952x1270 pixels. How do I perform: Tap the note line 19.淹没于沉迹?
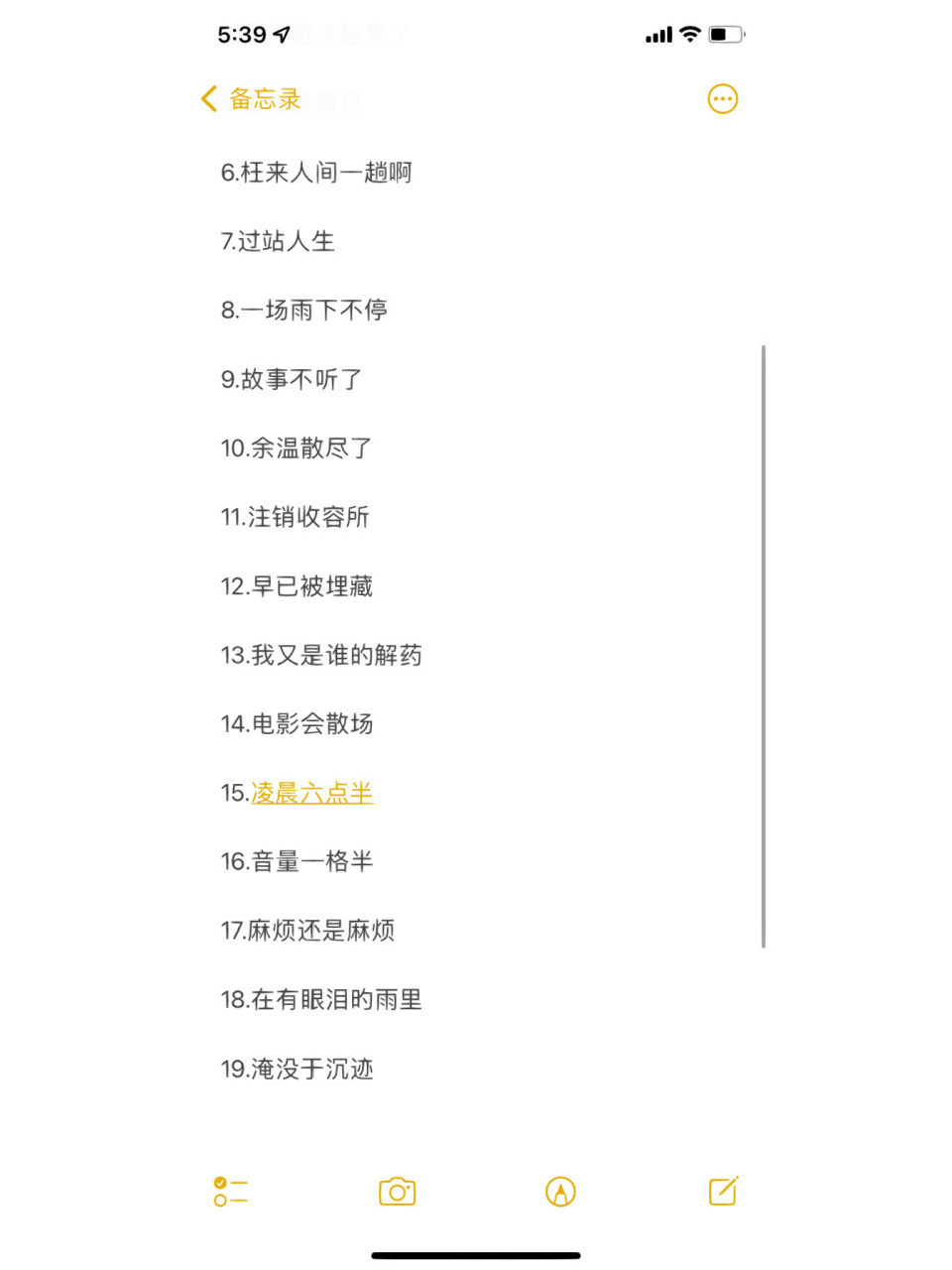(297, 1070)
